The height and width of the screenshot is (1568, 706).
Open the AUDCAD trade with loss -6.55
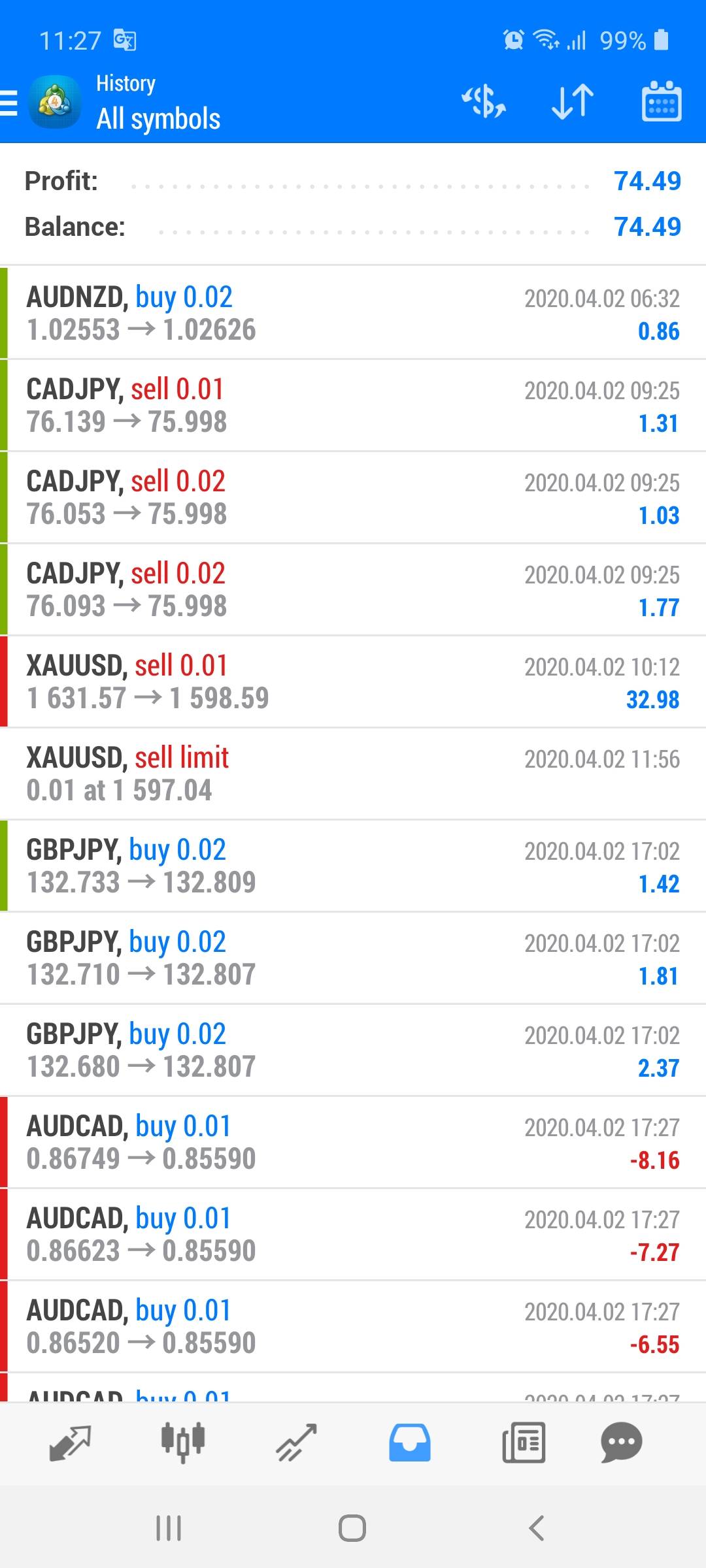tap(353, 1326)
